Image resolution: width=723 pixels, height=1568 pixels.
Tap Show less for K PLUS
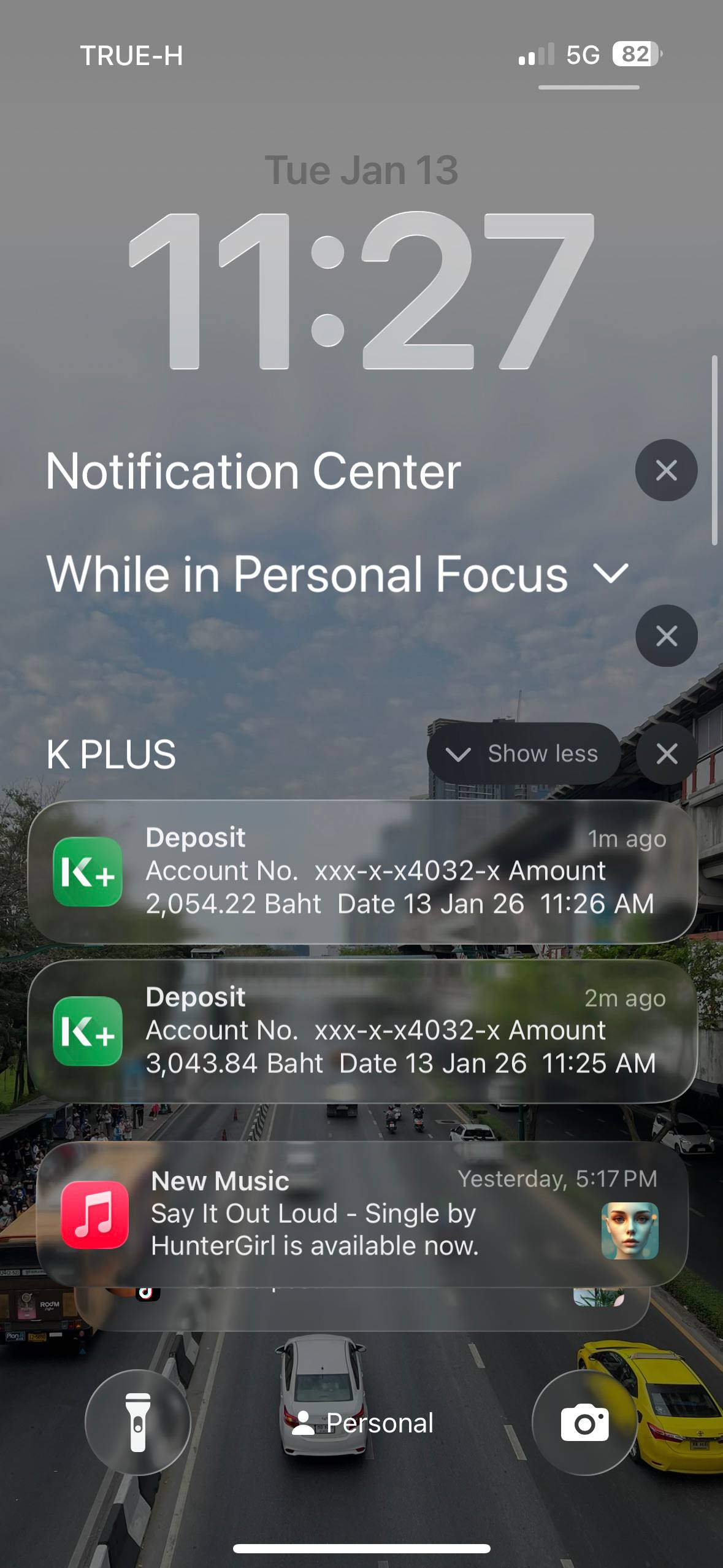click(x=523, y=753)
